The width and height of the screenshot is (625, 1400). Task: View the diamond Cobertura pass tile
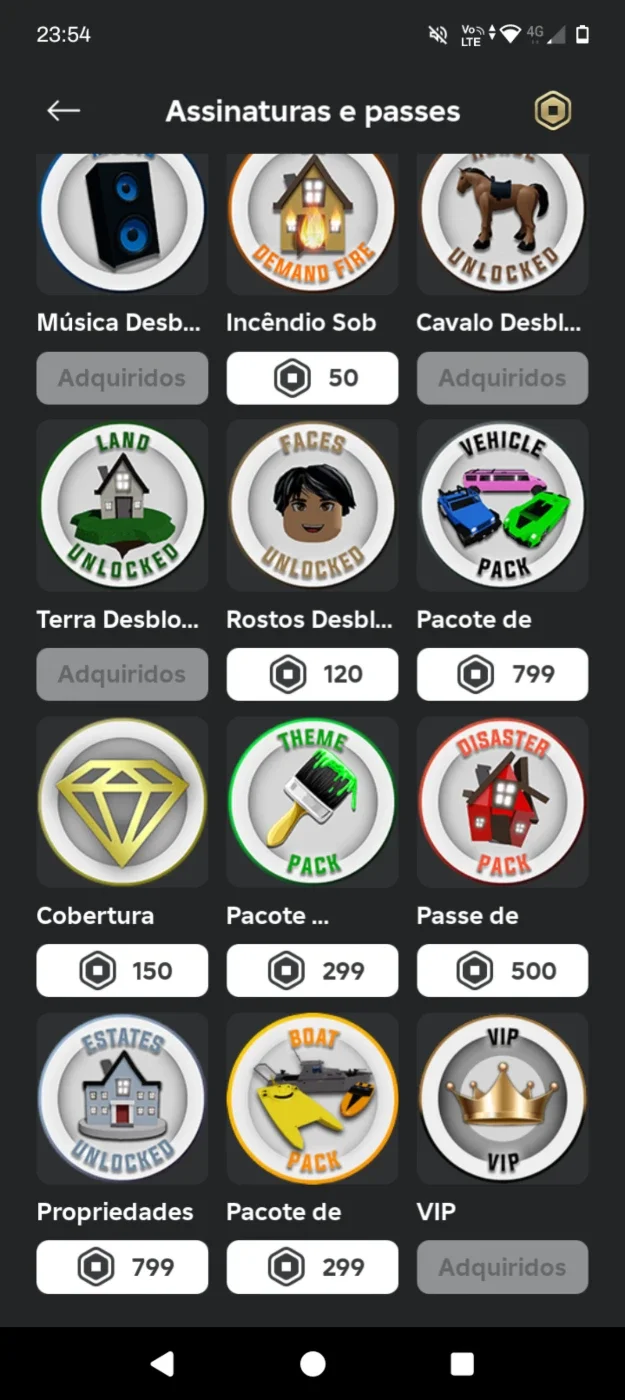click(122, 801)
